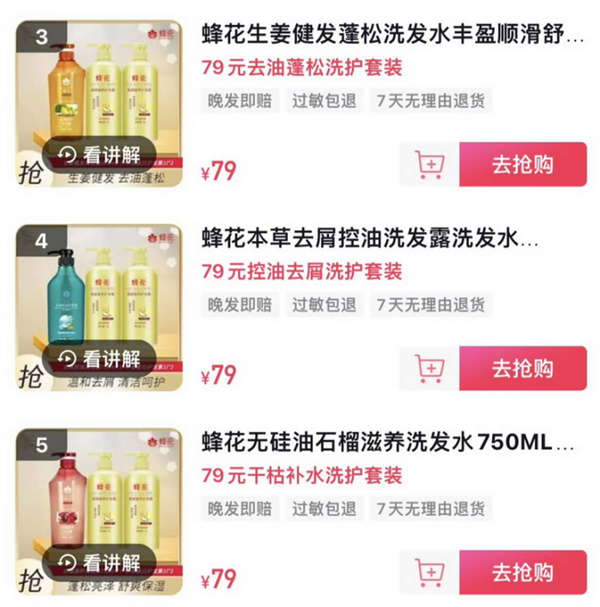This screenshot has width=600, height=607.
Task: Add 蜂花无硅油石榴滋养洗发水 to the cart
Action: (x=430, y=572)
